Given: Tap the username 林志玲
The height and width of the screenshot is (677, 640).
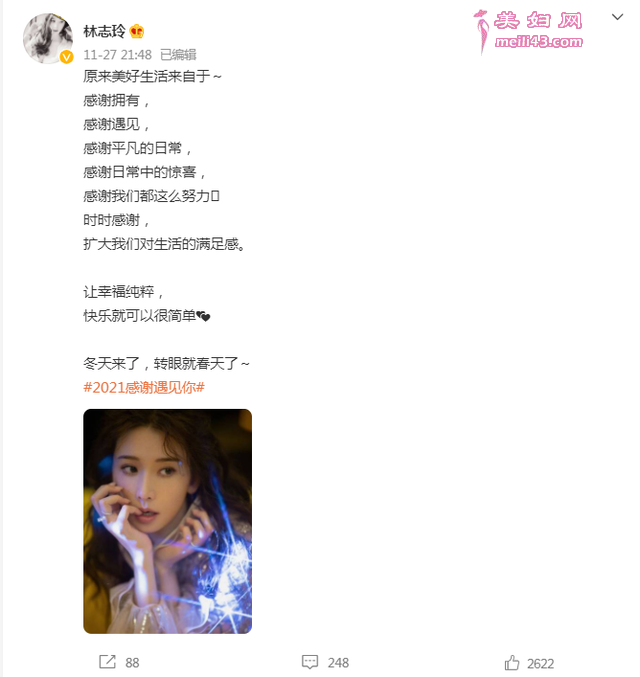Looking at the screenshot, I should [103, 30].
